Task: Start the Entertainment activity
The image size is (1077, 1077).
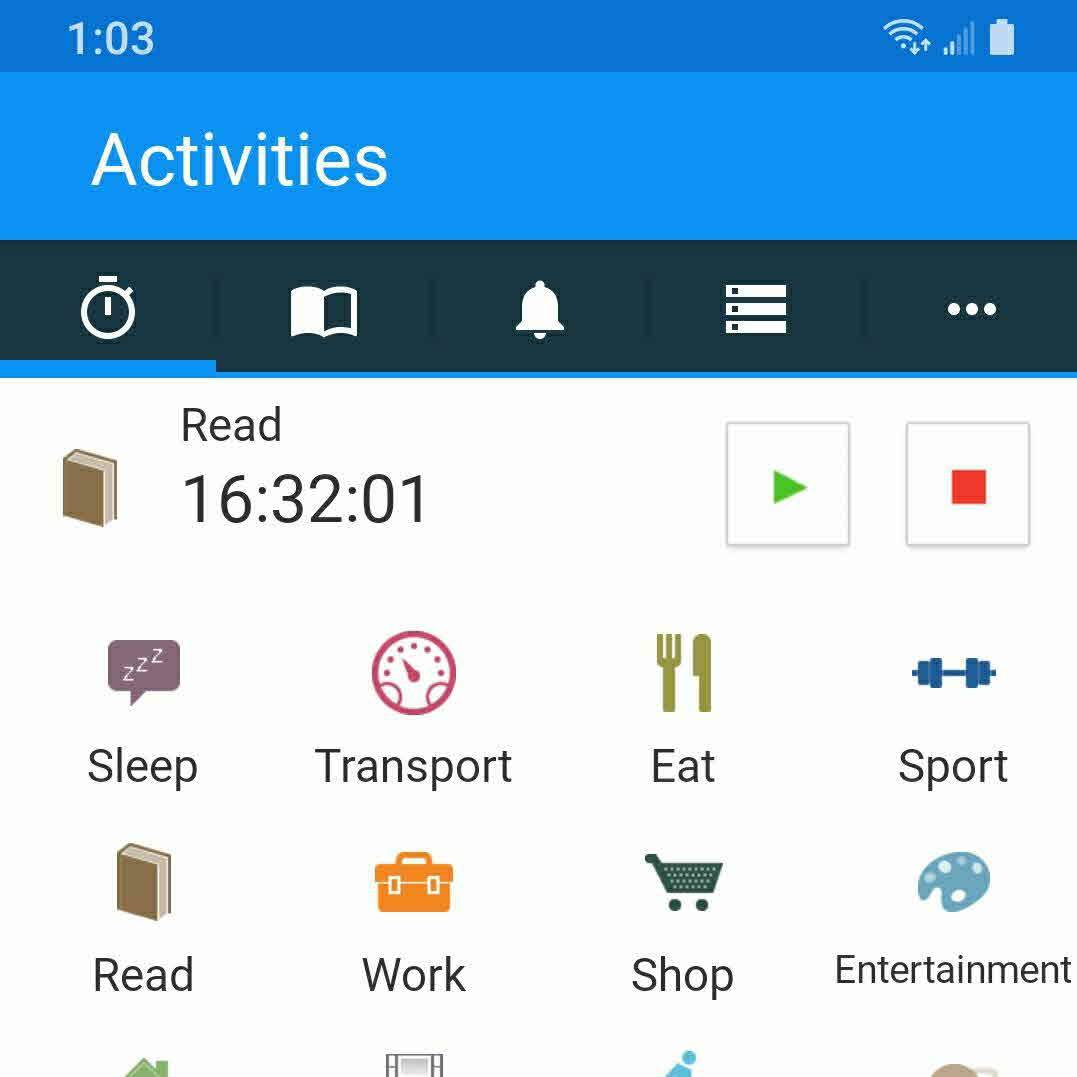Action: coord(953,920)
